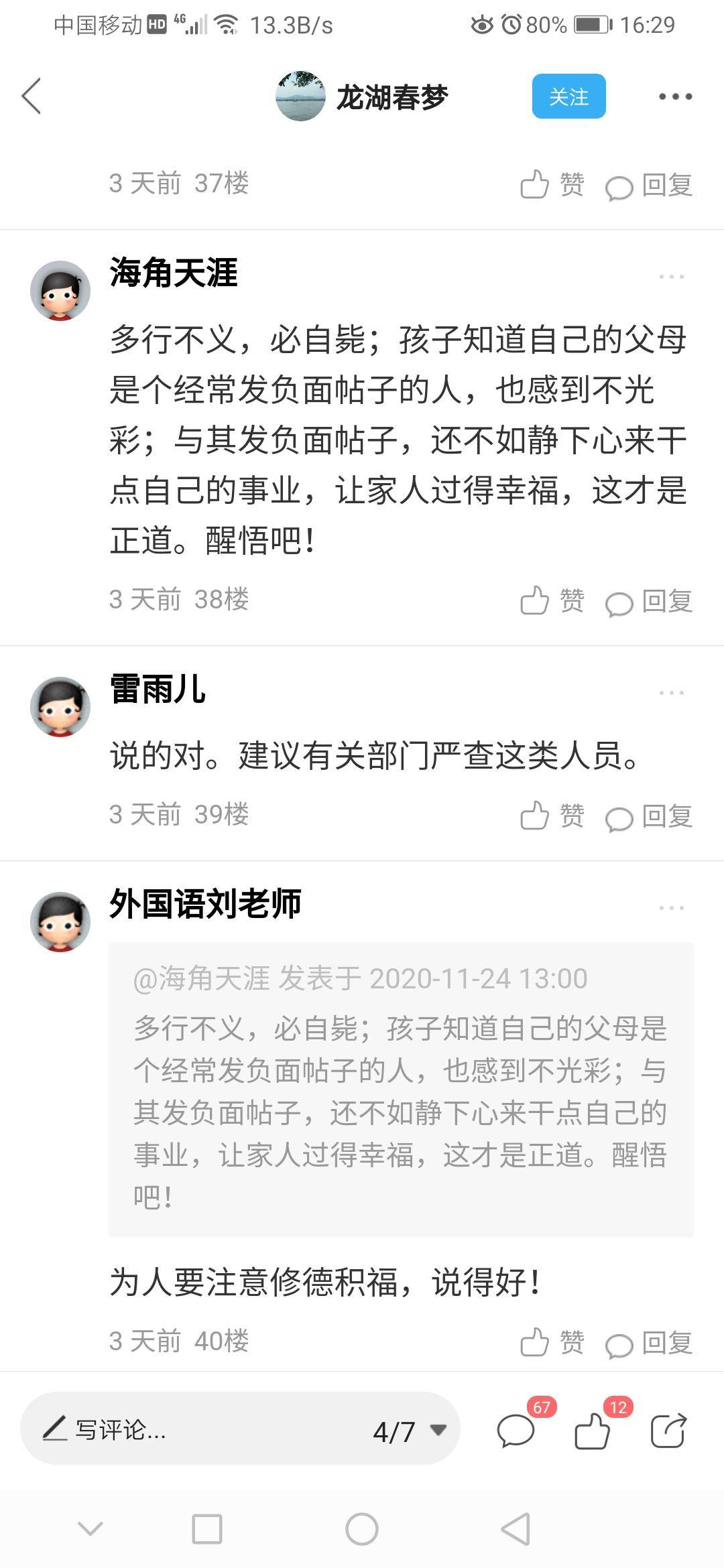Open more options for 海角天涯's comment
The width and height of the screenshot is (724, 1568).
coord(671,276)
